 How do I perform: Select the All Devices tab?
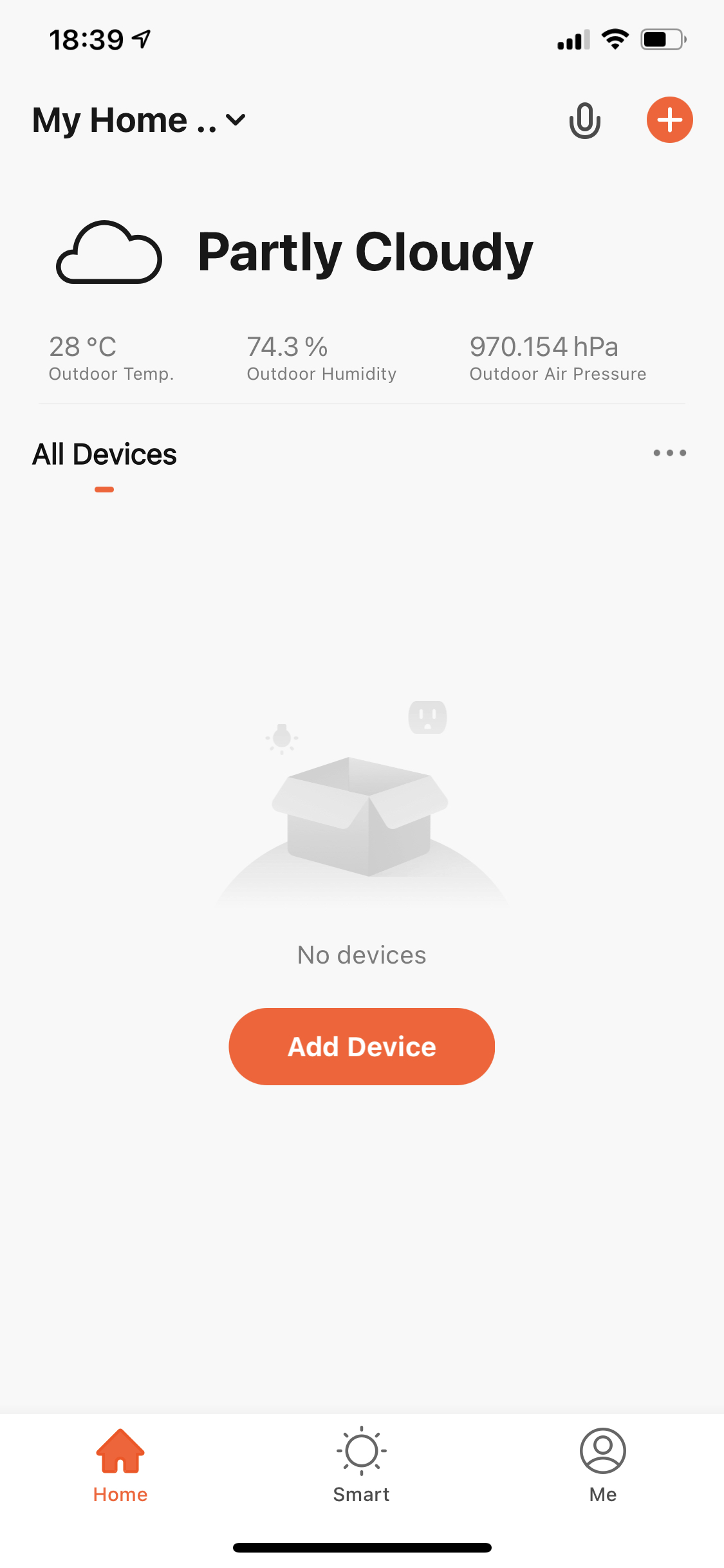tap(104, 454)
